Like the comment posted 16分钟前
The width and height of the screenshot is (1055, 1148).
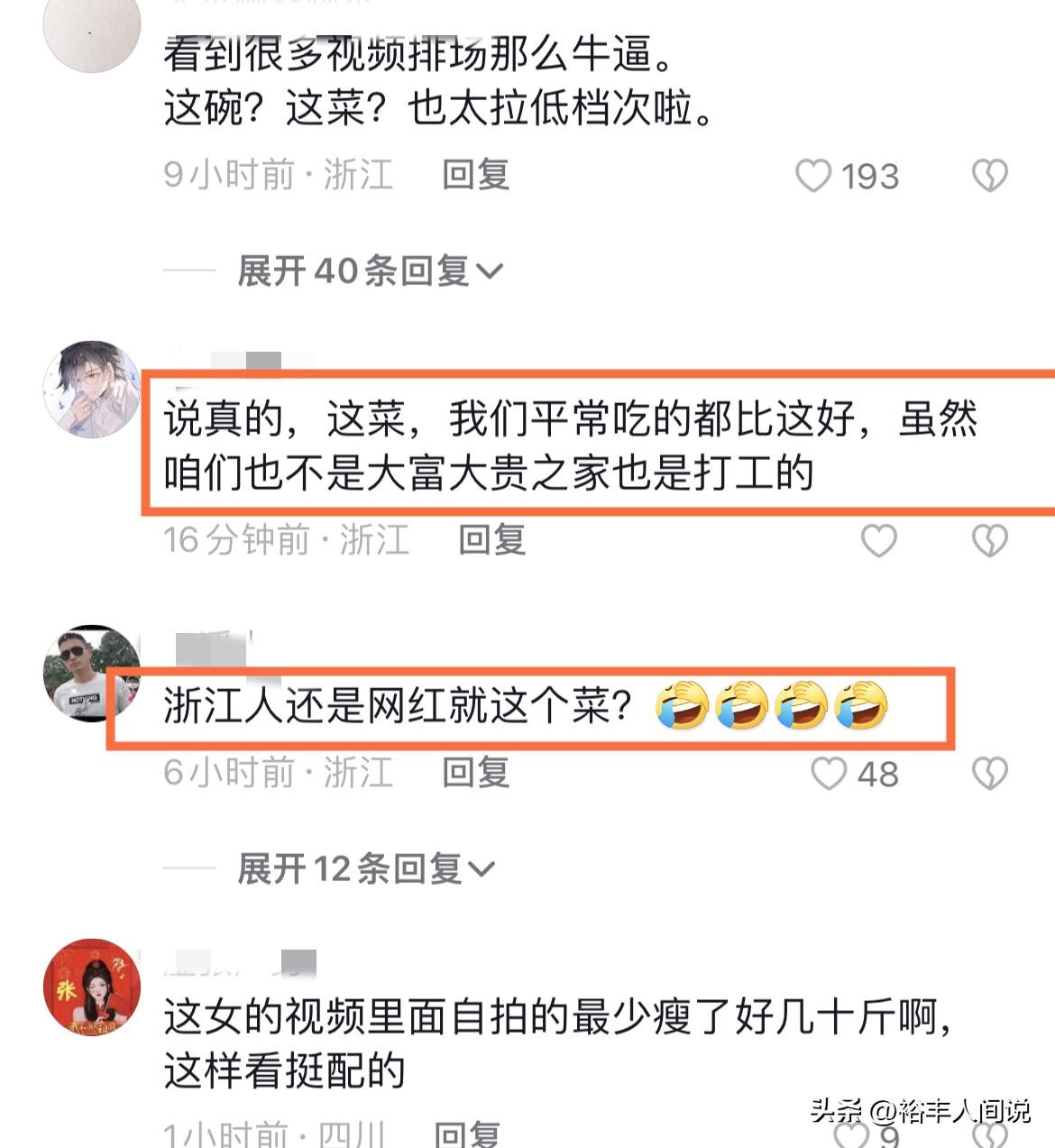pyautogui.click(x=878, y=540)
